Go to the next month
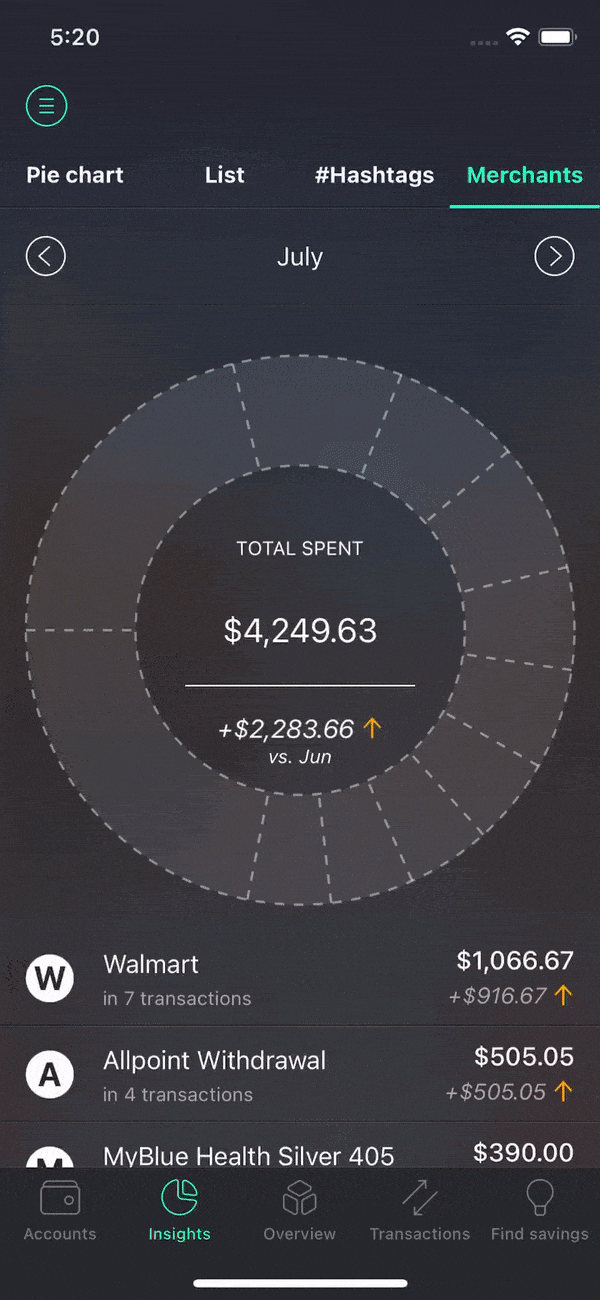The height and width of the screenshot is (1300, 600). click(554, 256)
